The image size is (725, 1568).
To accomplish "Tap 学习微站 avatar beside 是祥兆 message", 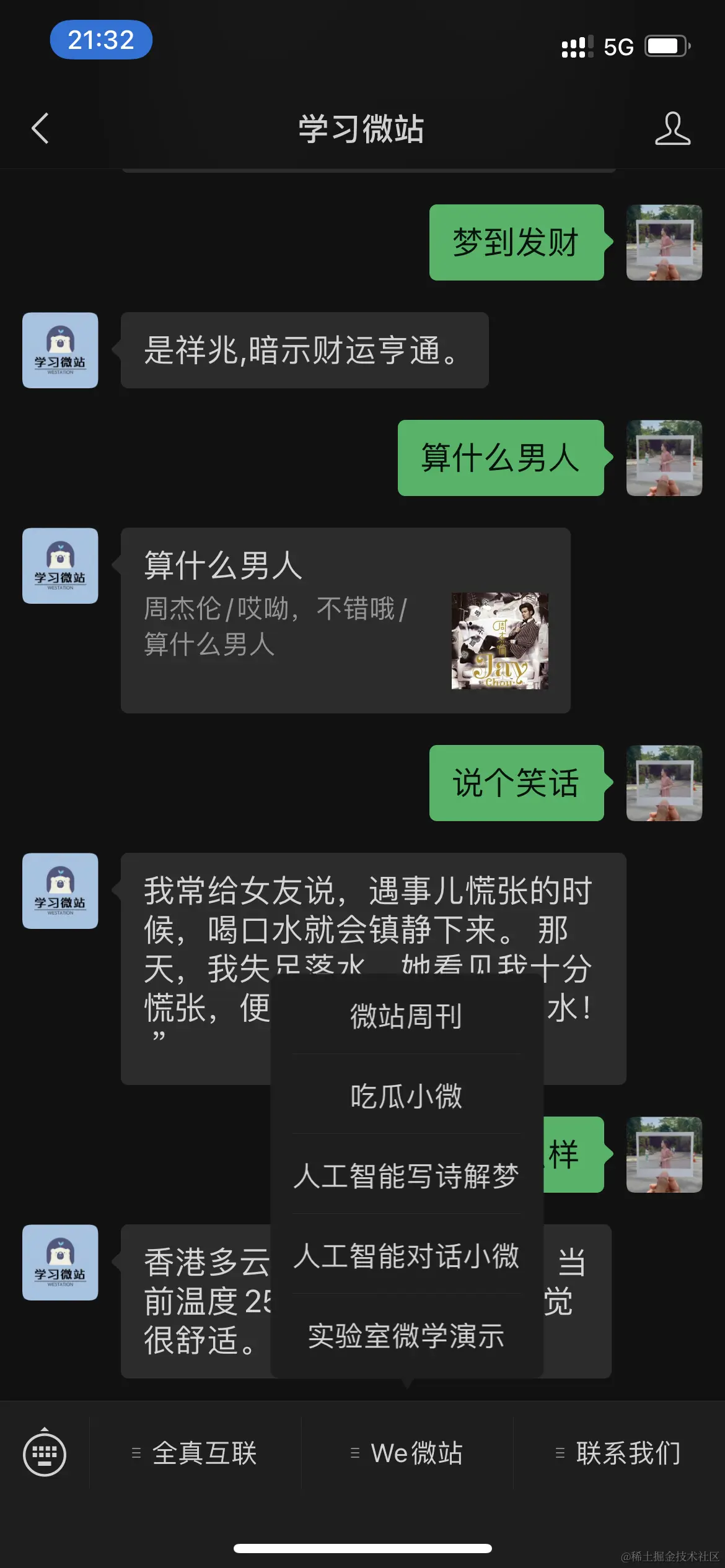I will [60, 351].
